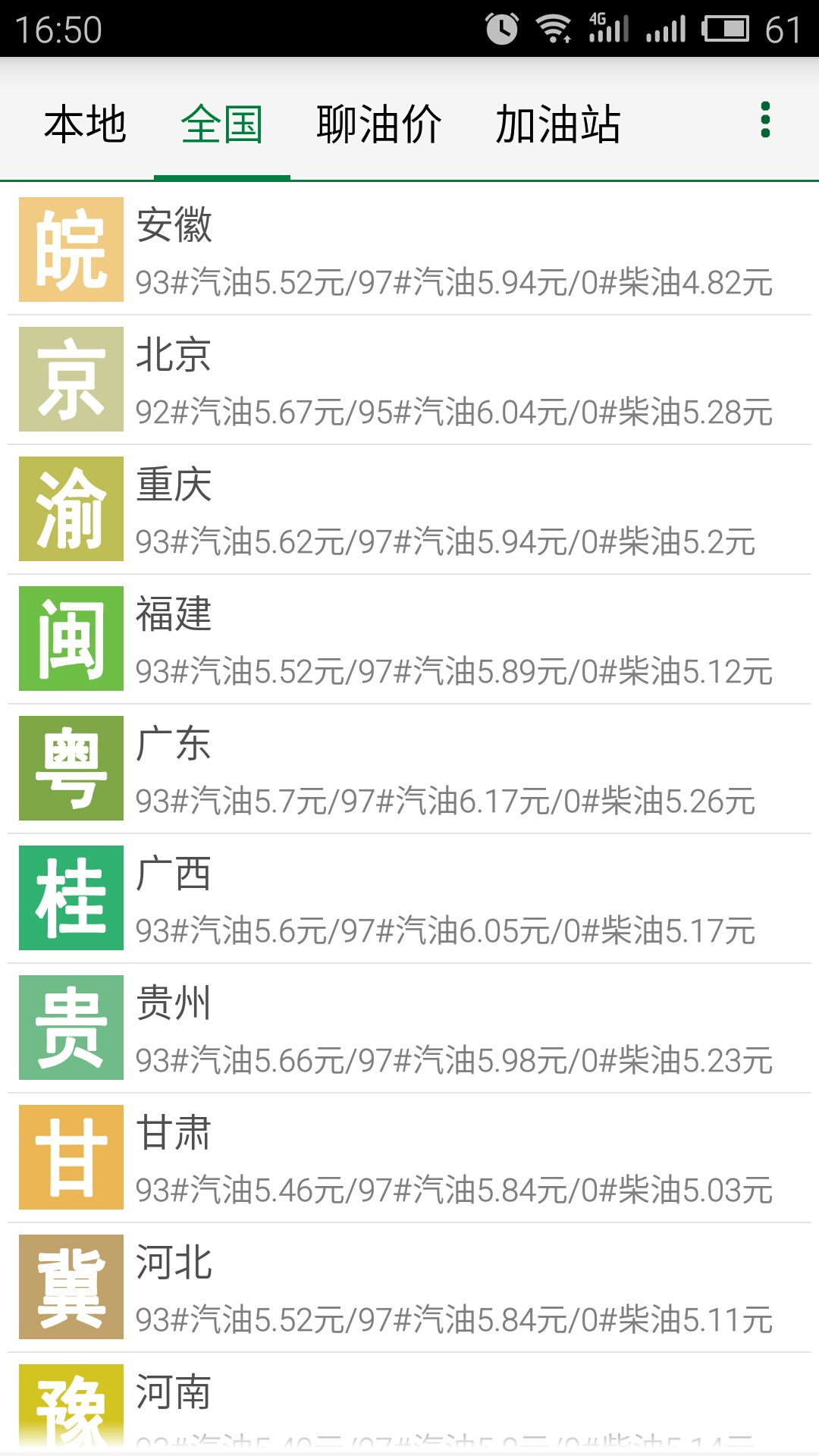
Task: Tap the 贵 Guizhou province badge icon
Action: tap(70, 1028)
